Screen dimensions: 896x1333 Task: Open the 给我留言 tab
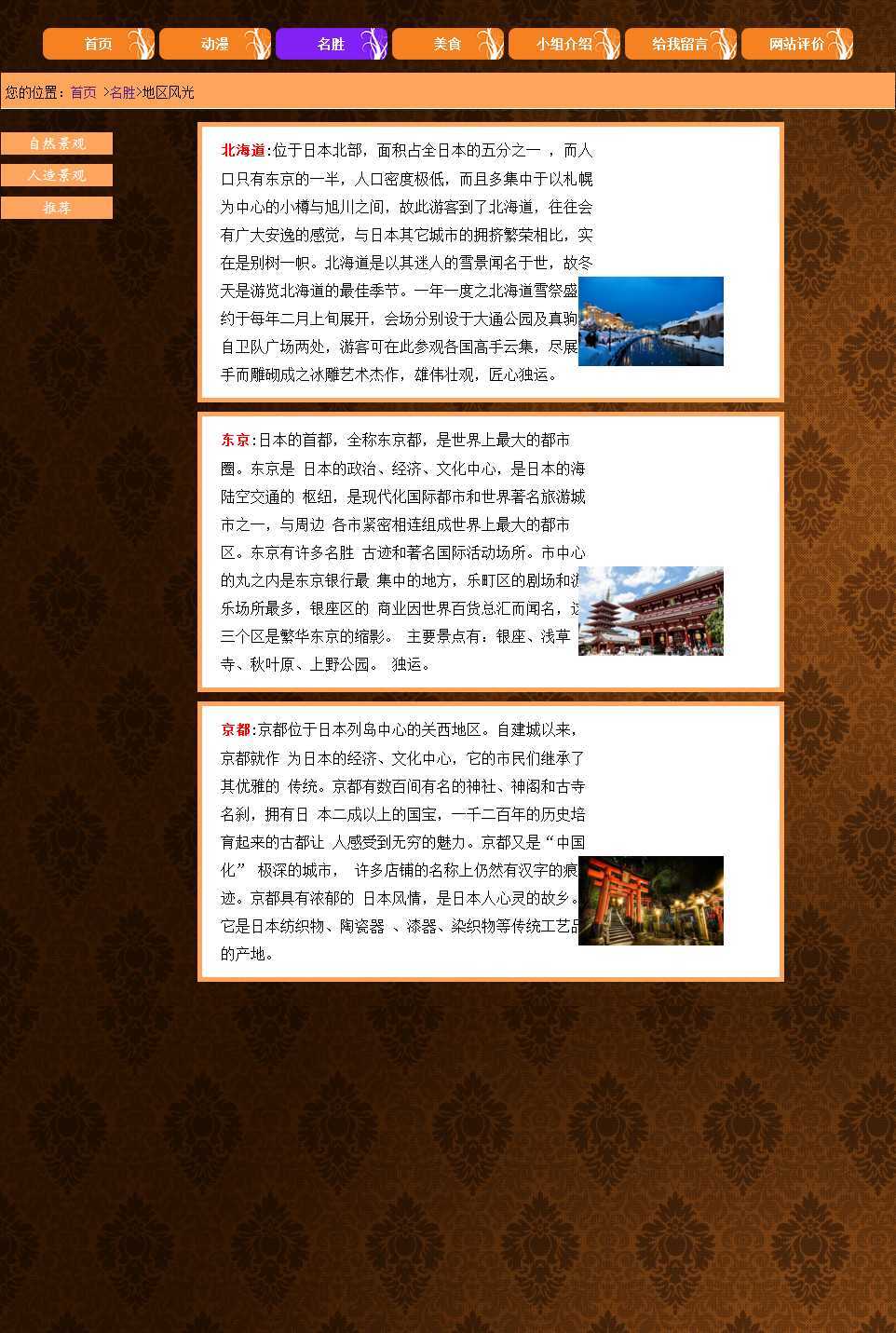click(x=680, y=44)
